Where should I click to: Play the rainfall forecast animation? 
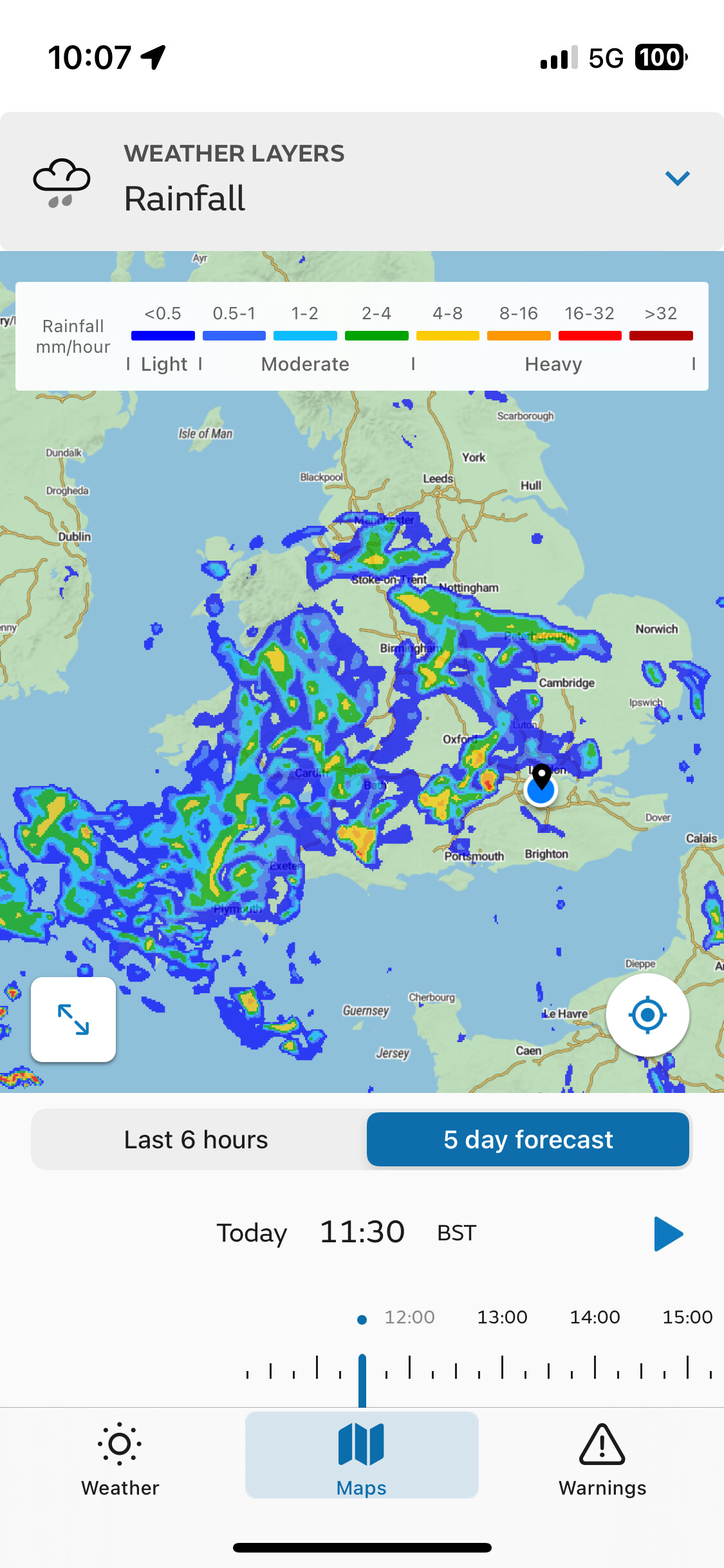(668, 1233)
